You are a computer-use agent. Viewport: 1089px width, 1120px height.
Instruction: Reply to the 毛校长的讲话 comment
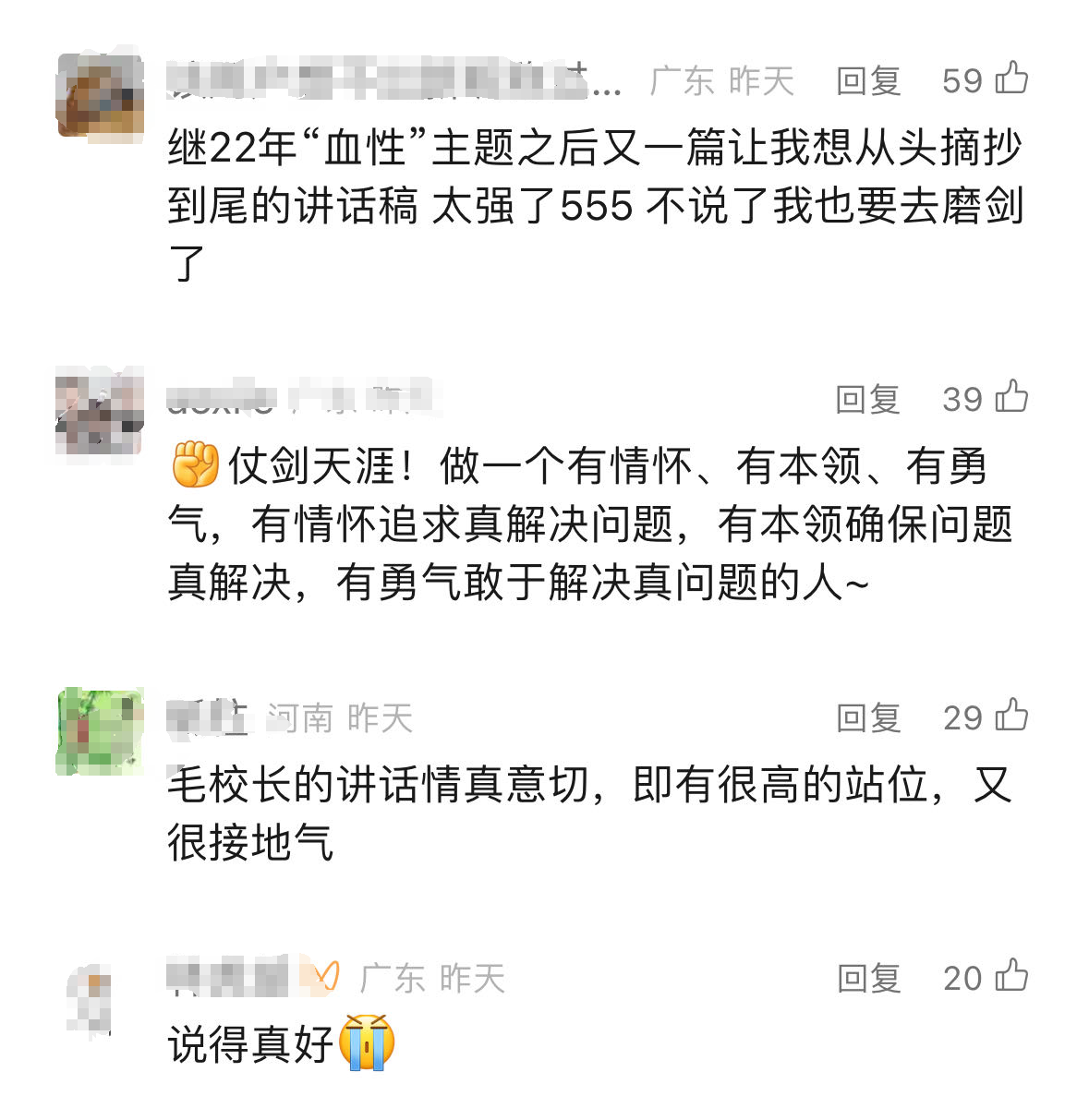[x=867, y=718]
